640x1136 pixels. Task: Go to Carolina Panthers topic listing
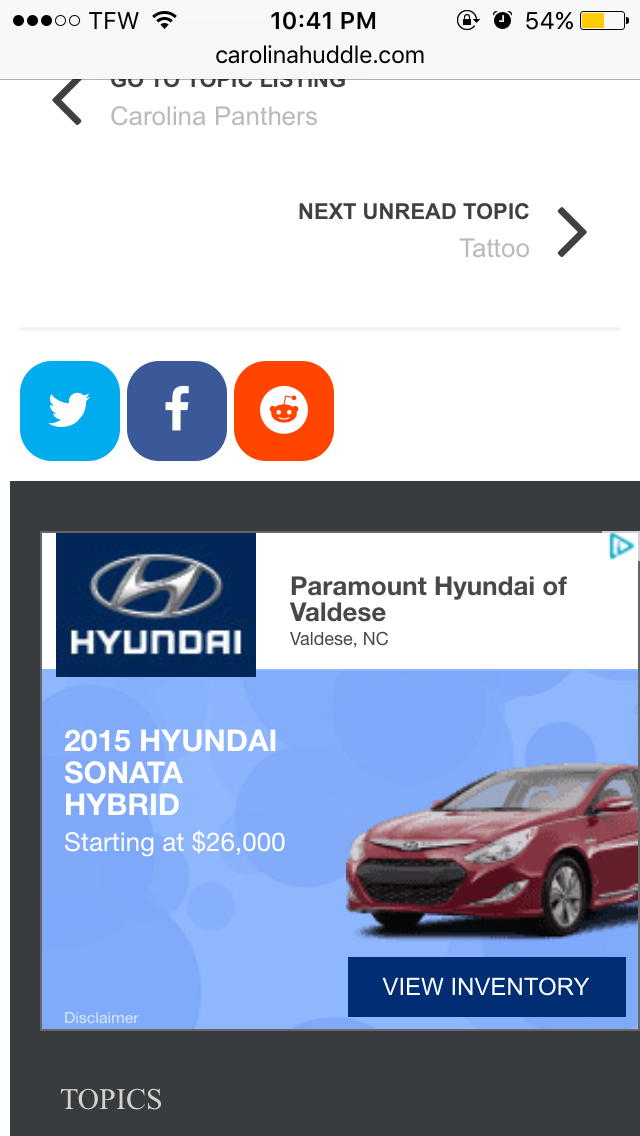click(x=185, y=103)
